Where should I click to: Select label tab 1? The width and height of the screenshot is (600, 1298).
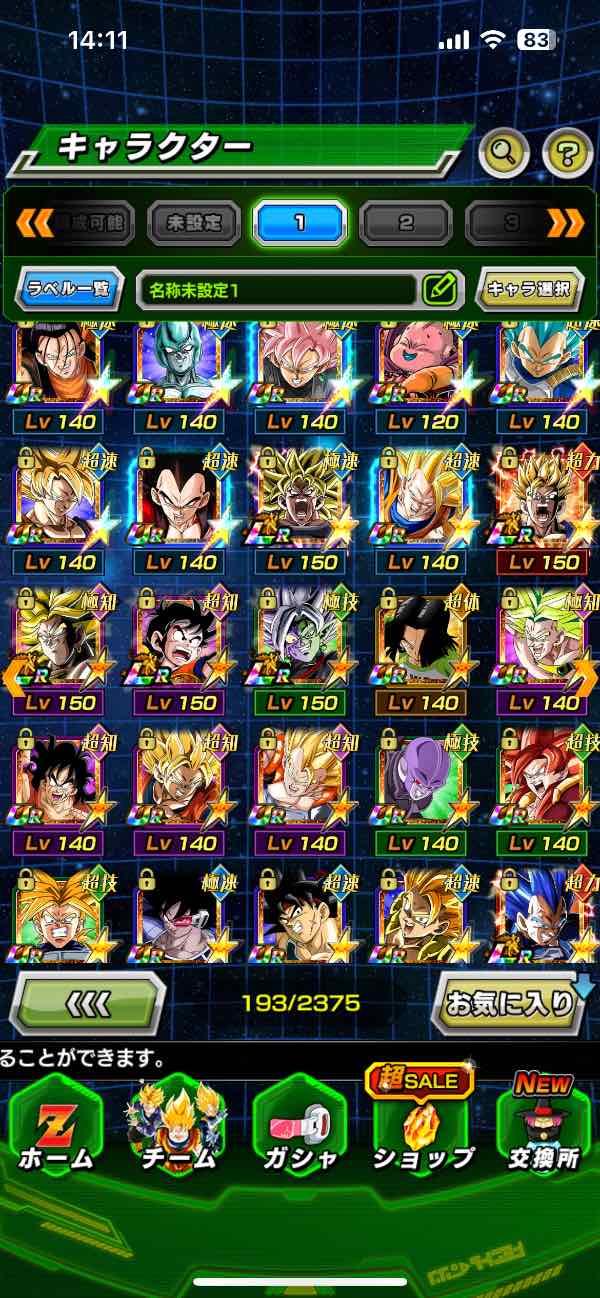pos(299,222)
